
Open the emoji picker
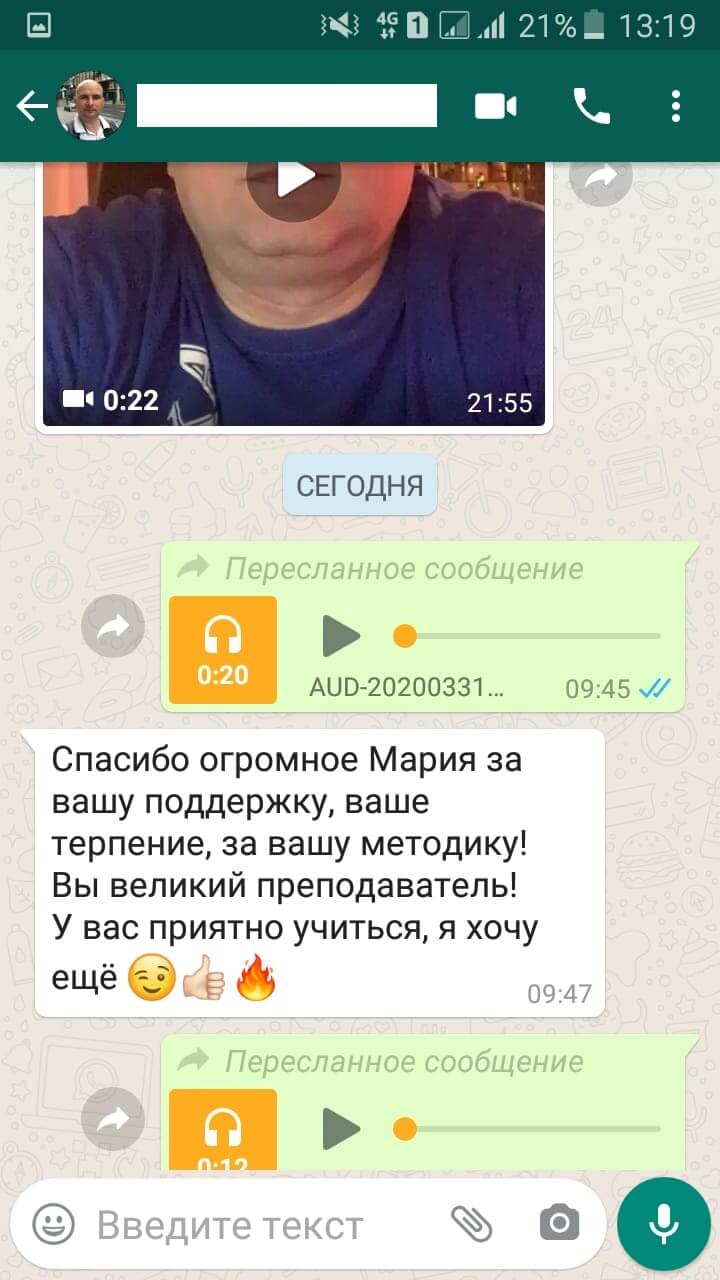coord(54,1223)
